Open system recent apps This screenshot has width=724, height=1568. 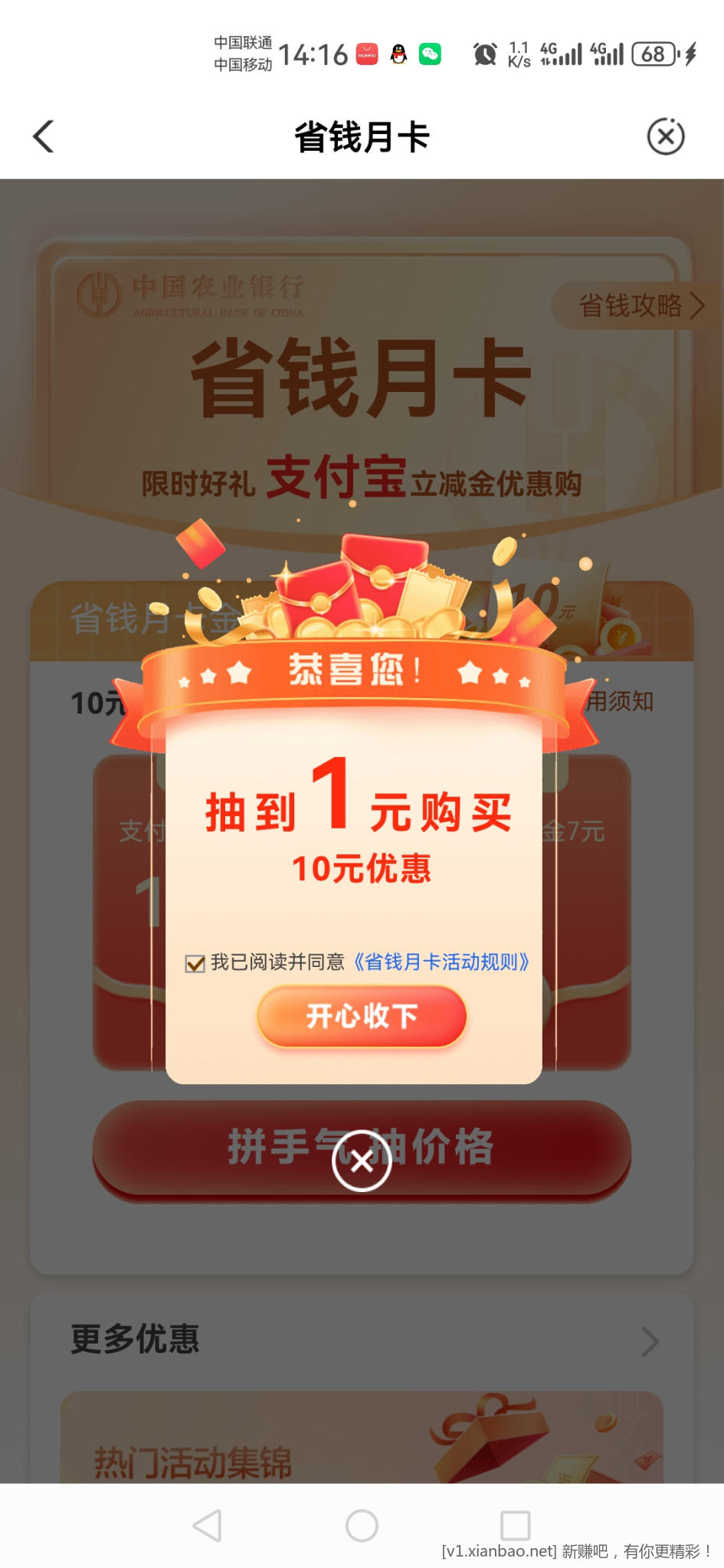click(x=515, y=1526)
